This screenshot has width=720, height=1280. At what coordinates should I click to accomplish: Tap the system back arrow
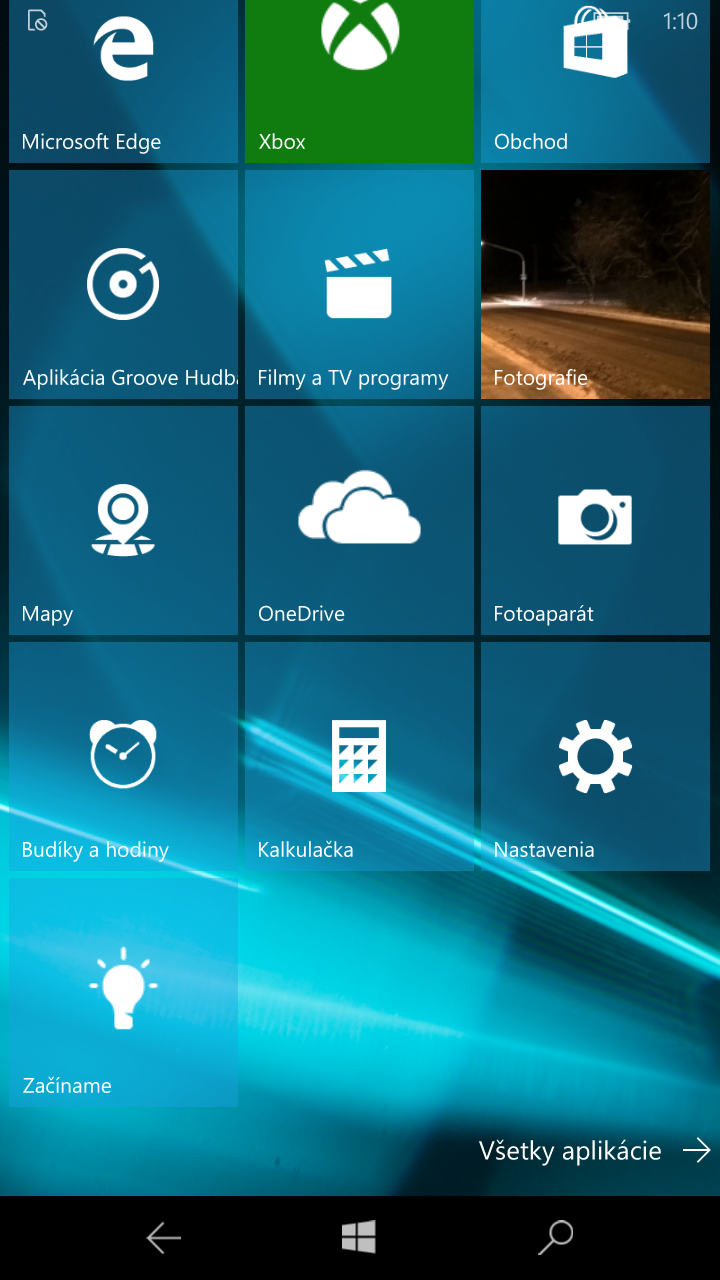pyautogui.click(x=164, y=1238)
